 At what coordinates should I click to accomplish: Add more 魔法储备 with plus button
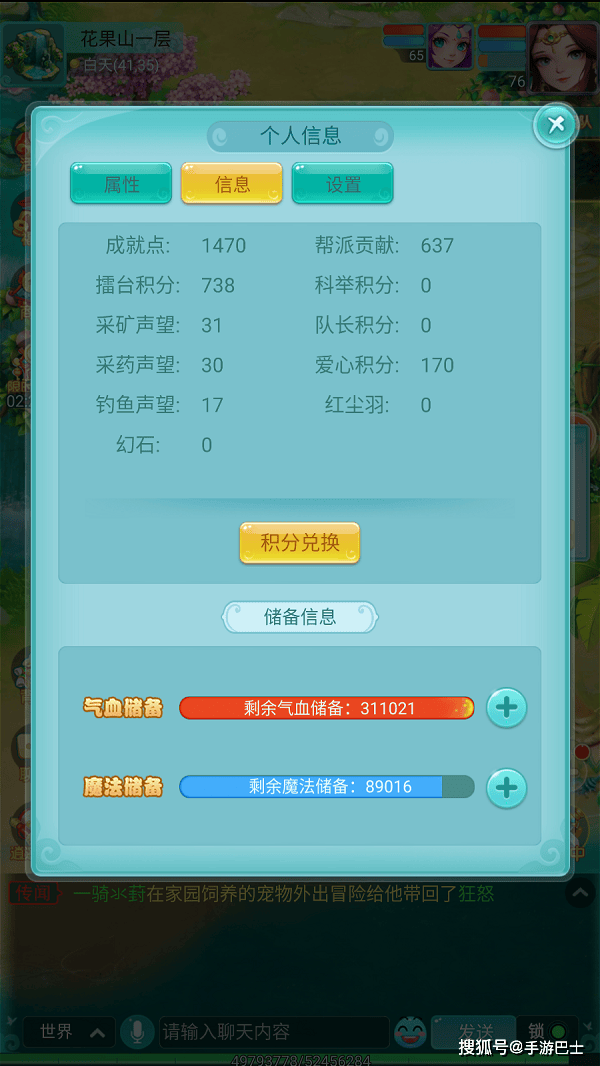click(506, 787)
